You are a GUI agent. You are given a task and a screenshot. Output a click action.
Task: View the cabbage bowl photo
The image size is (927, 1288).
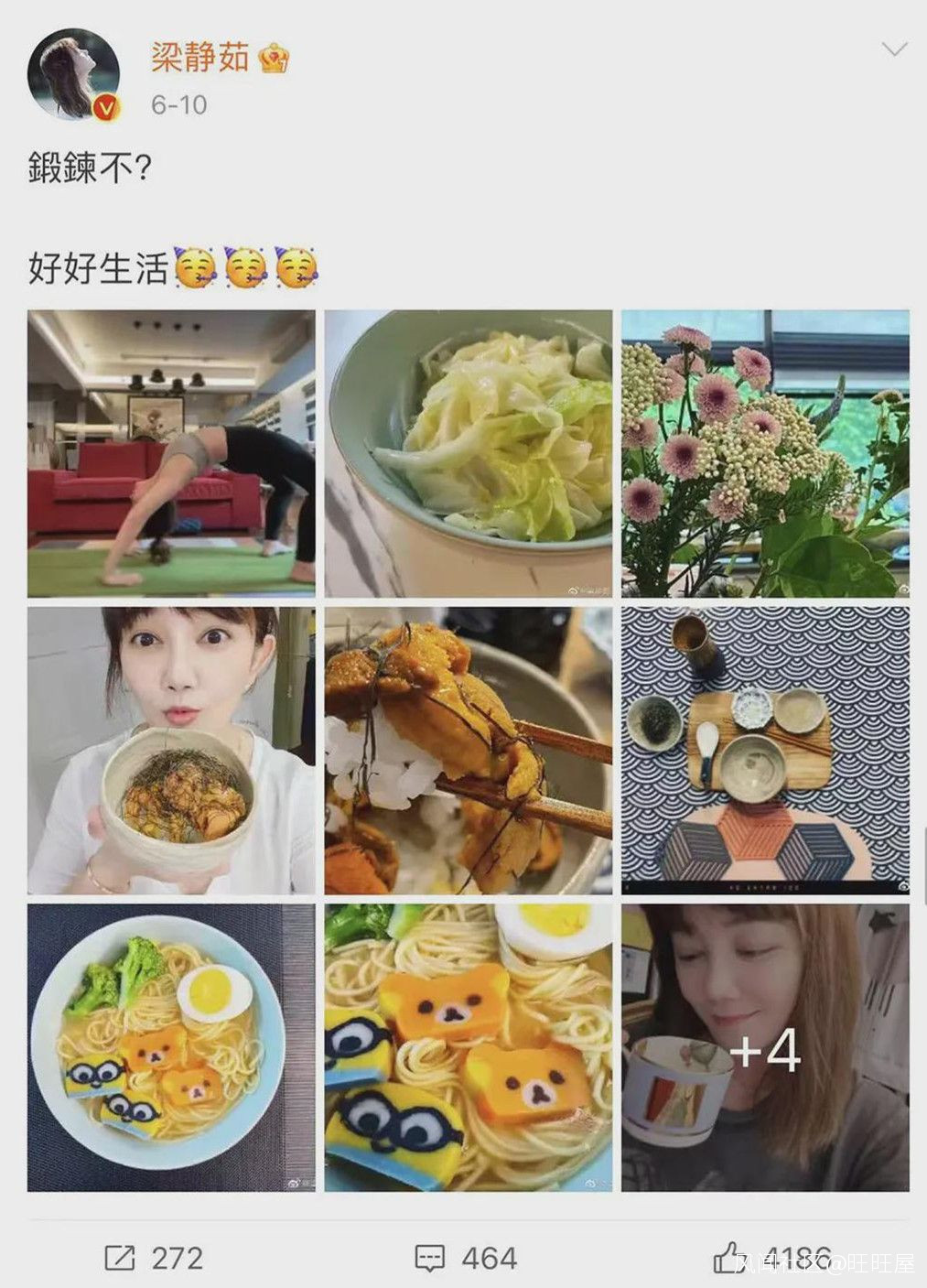[x=469, y=453]
